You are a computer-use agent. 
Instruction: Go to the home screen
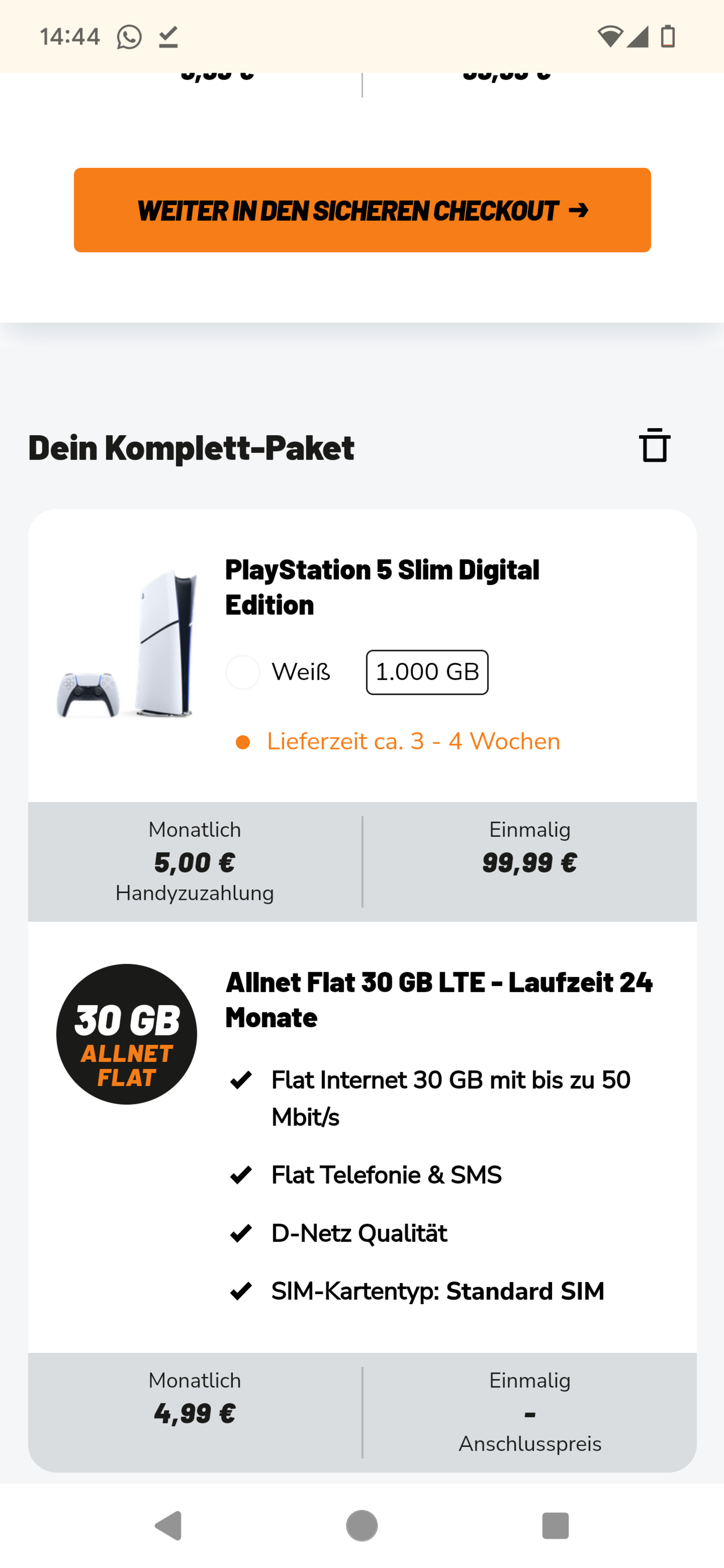point(362,1525)
